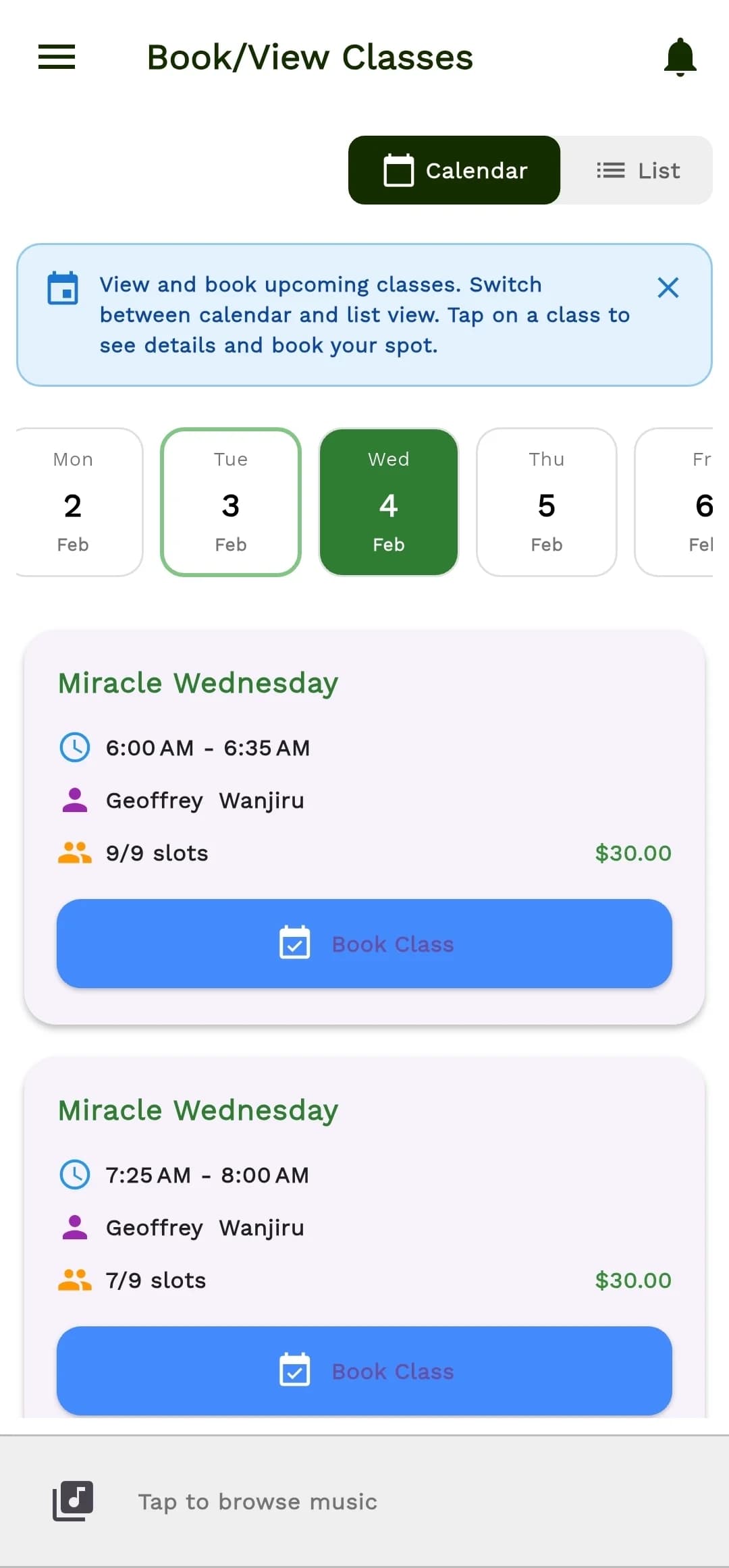Dismiss the info banner with the X
729x1568 pixels.
click(x=668, y=288)
